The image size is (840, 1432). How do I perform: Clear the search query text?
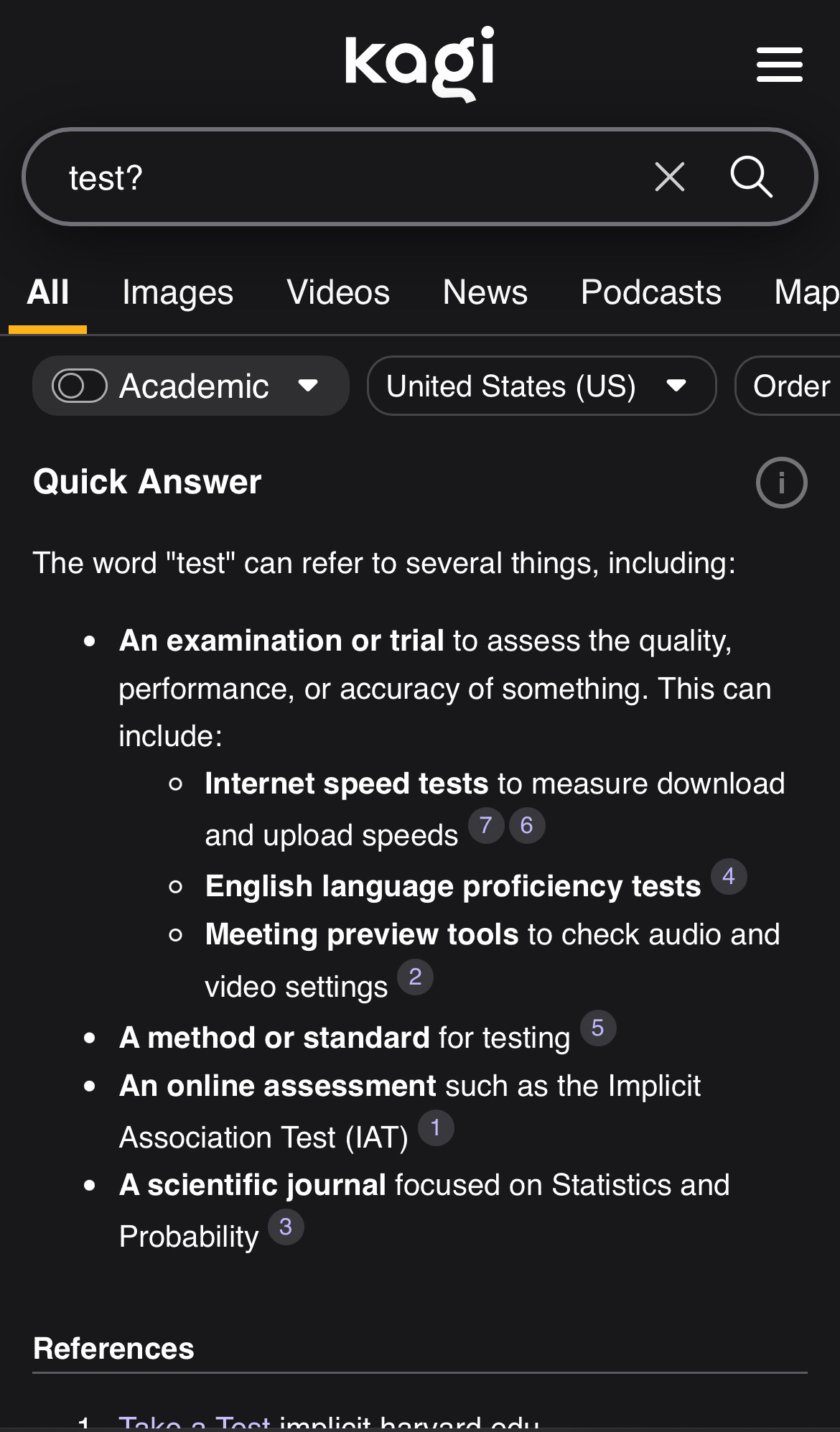tap(669, 177)
